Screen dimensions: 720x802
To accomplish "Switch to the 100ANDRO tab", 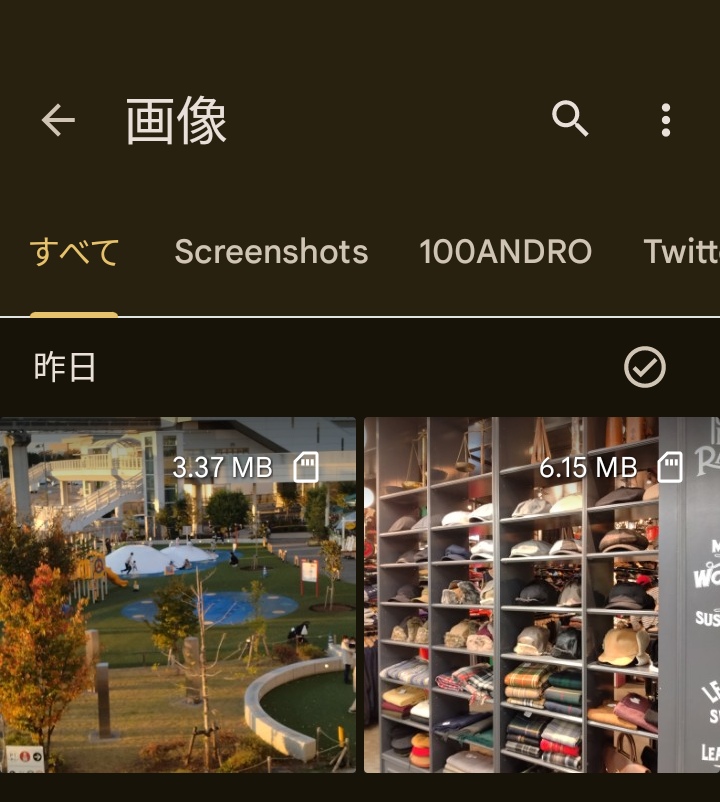I will coord(505,252).
